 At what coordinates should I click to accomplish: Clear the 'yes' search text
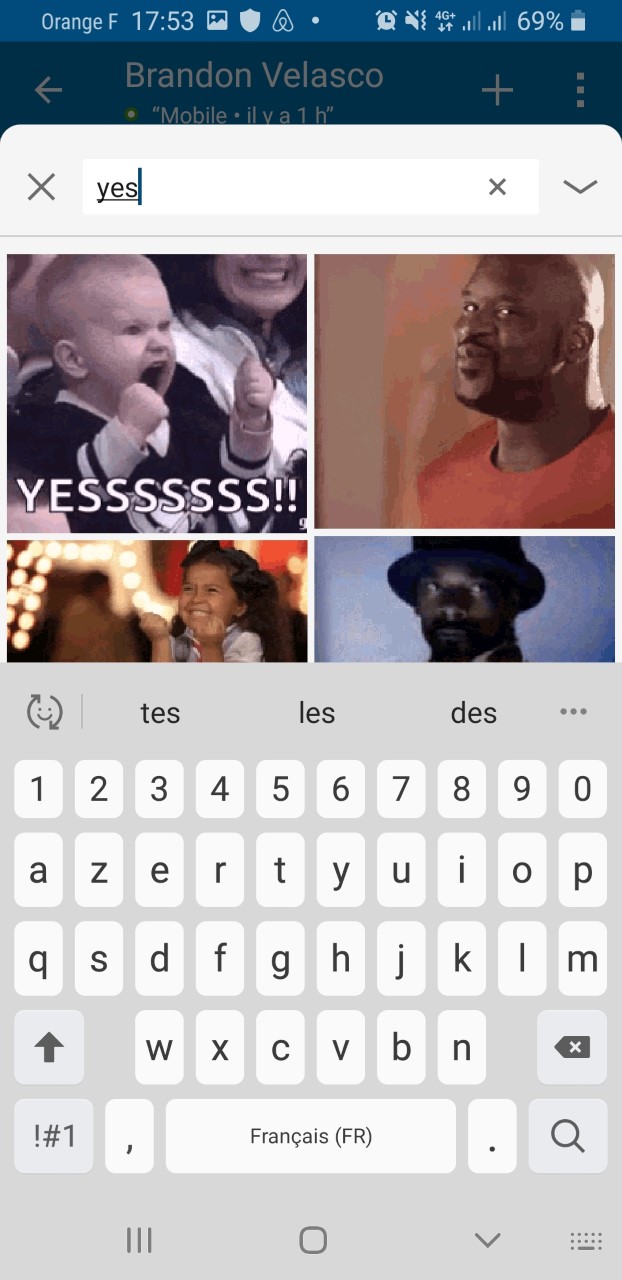pyautogui.click(x=497, y=186)
